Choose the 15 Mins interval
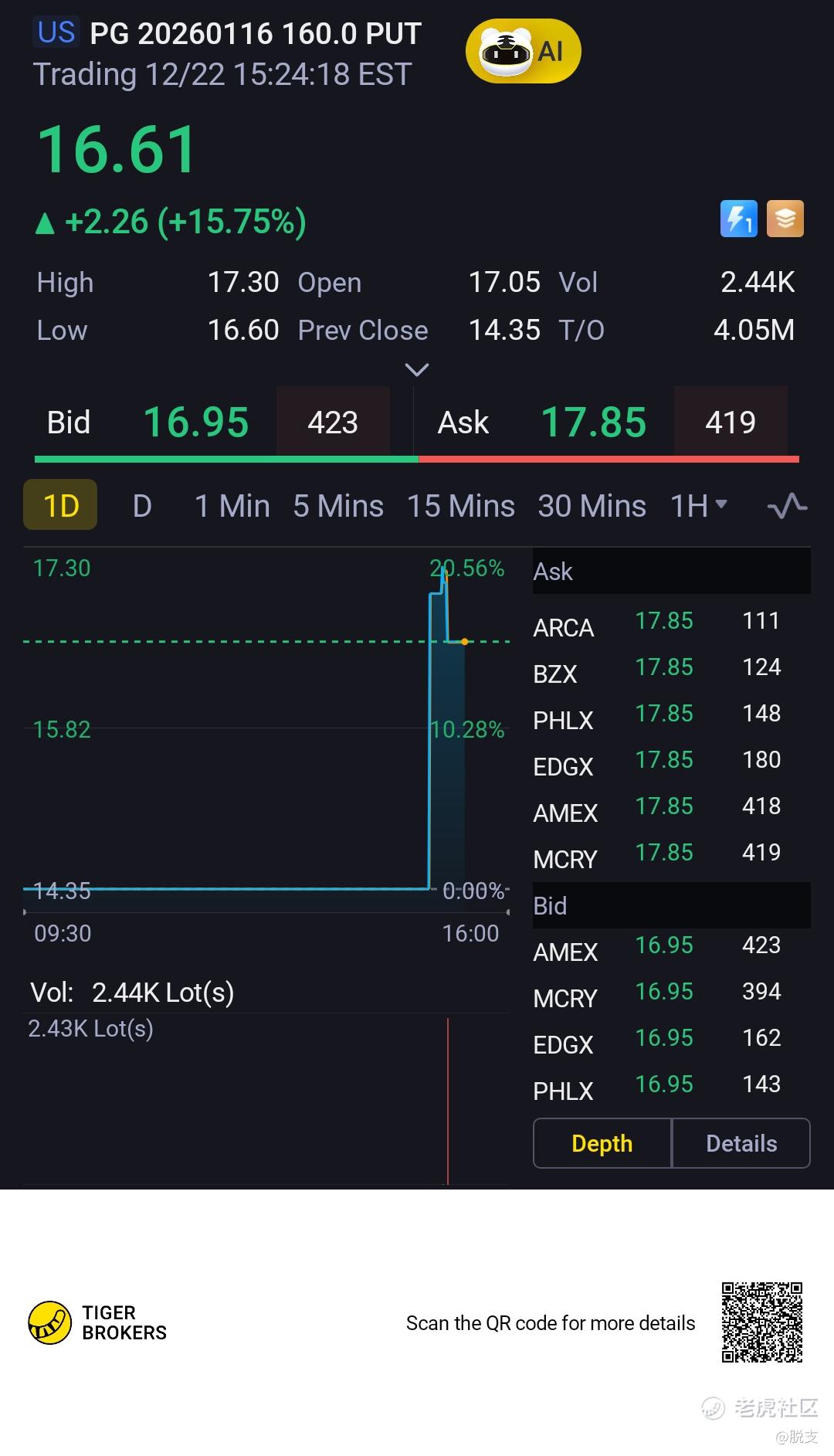Screen dimensions: 834x1456 point(460,506)
